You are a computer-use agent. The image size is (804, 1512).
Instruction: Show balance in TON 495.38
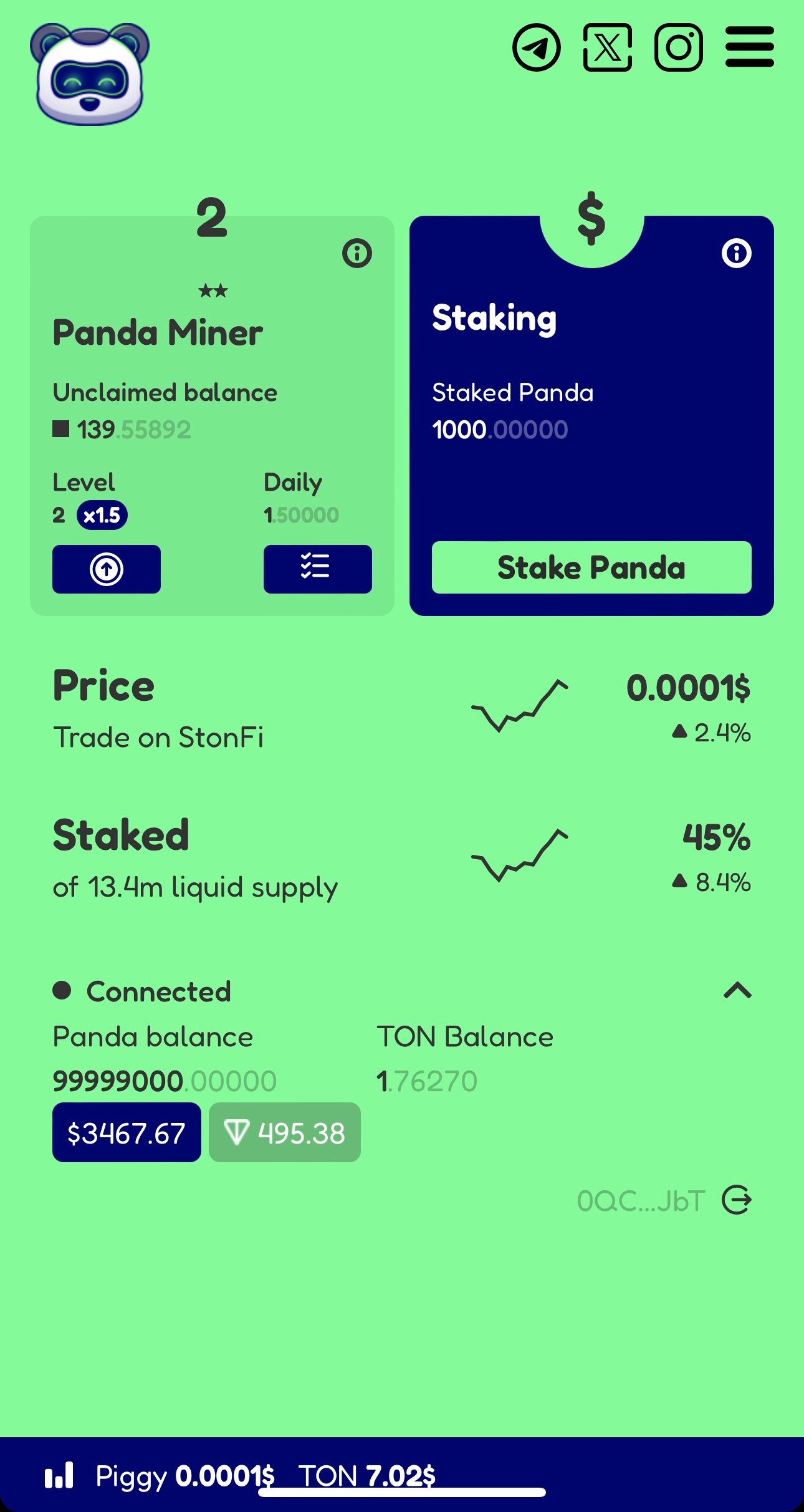[285, 1132]
